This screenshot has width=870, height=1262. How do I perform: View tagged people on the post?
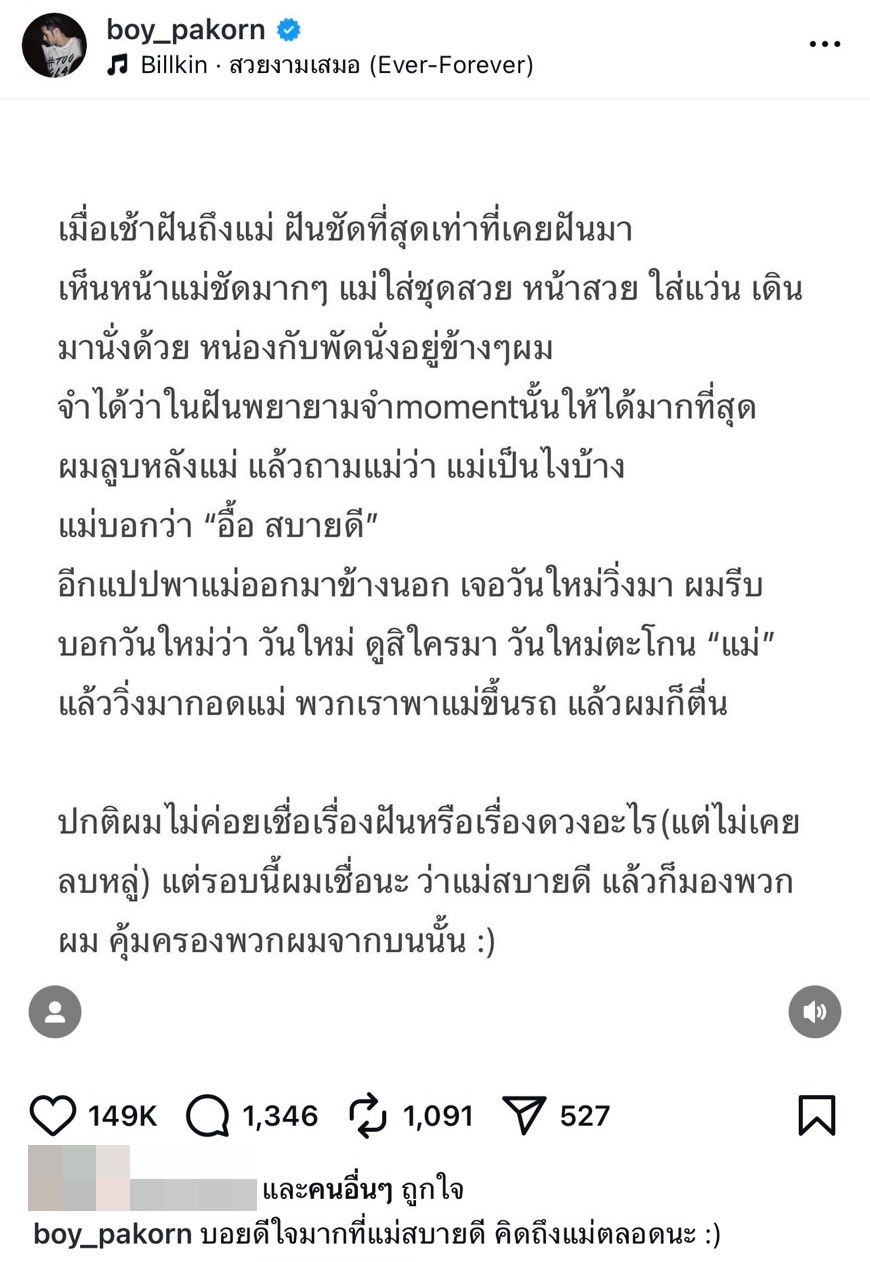[55, 1012]
